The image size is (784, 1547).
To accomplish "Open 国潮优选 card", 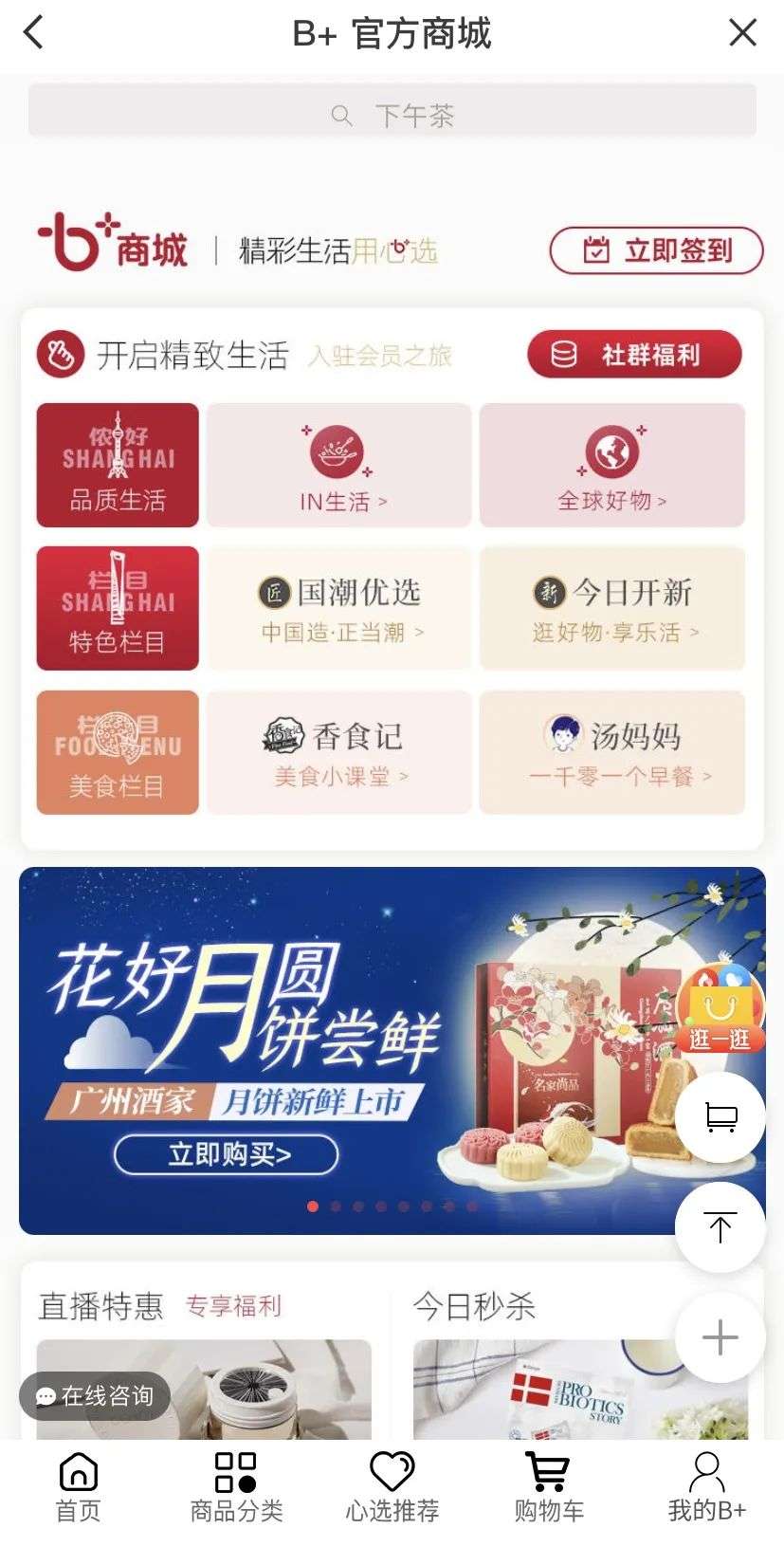I will click(x=339, y=608).
